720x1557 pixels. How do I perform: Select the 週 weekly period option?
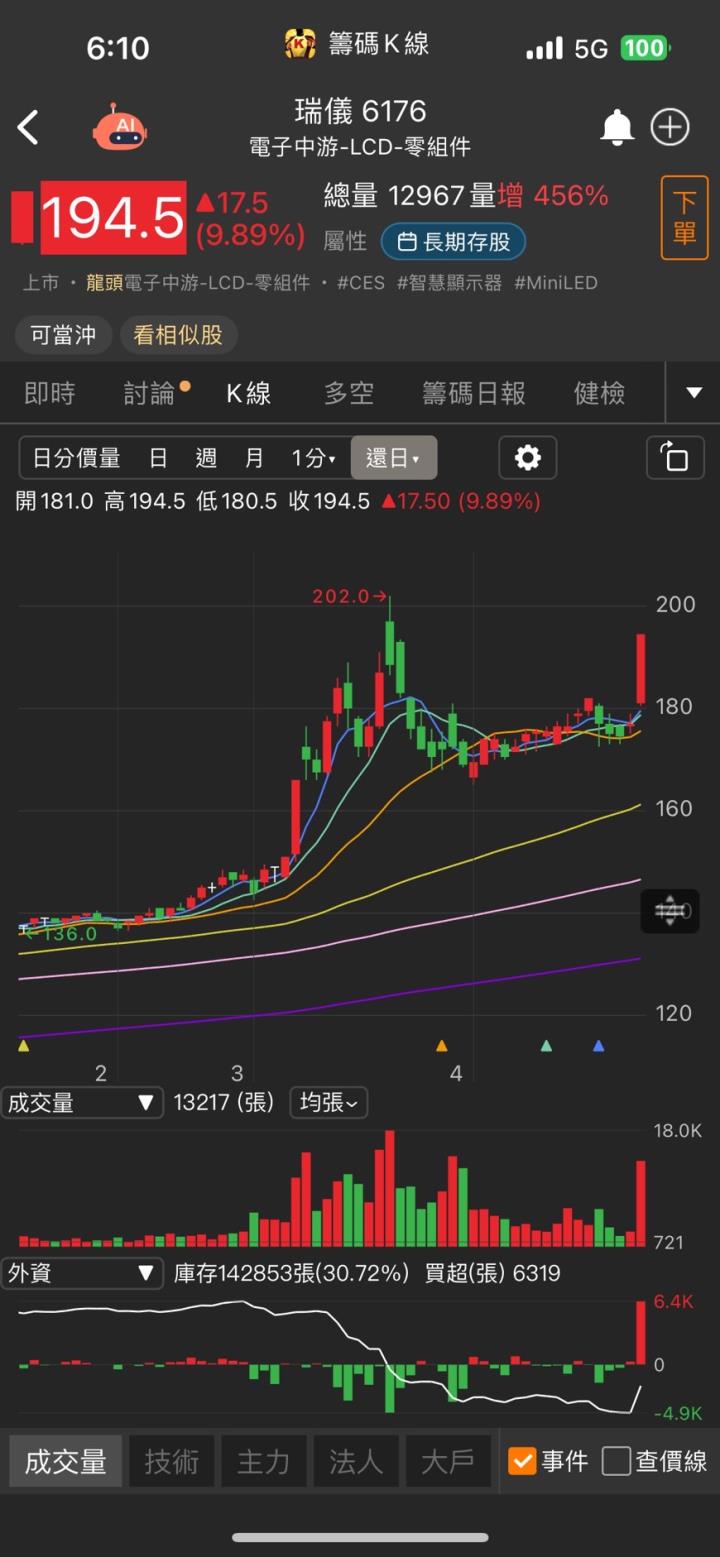point(206,458)
